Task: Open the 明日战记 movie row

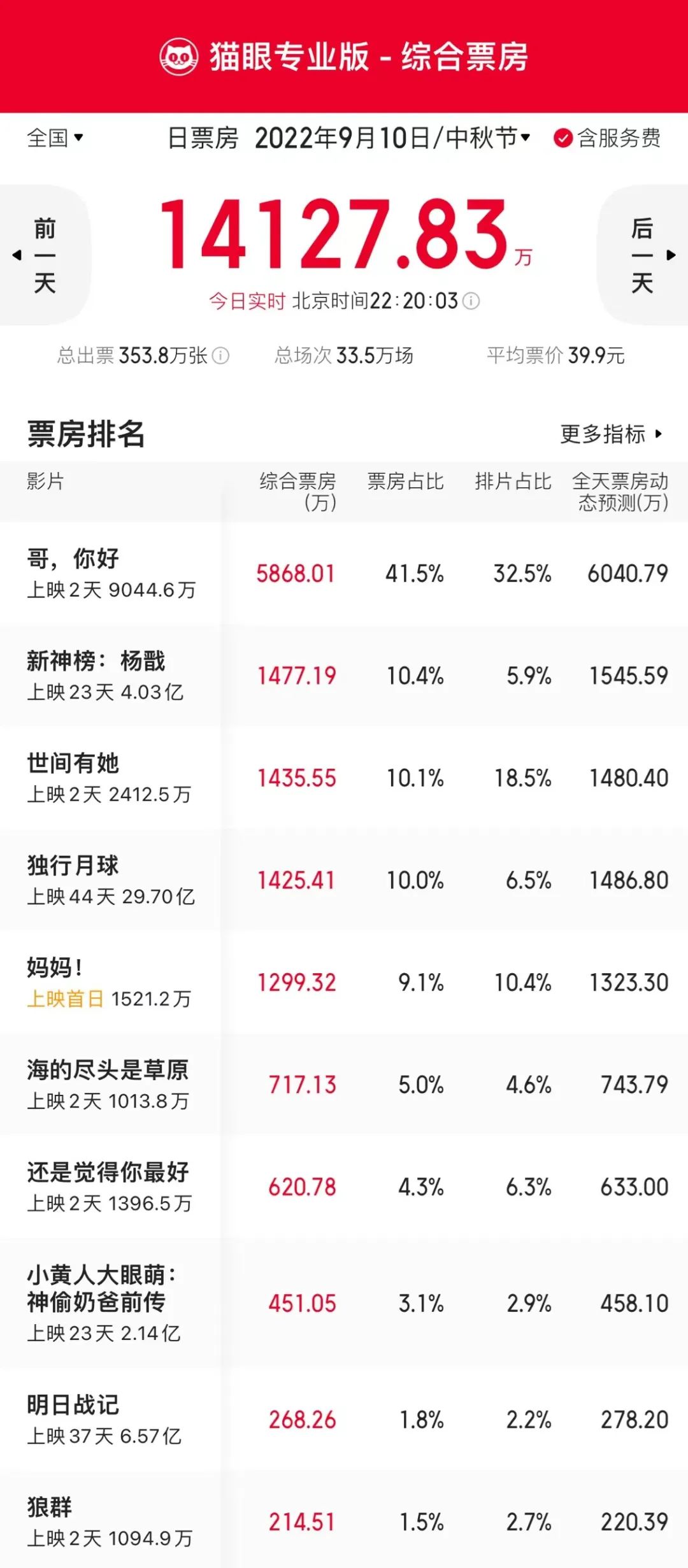Action: point(344,1420)
